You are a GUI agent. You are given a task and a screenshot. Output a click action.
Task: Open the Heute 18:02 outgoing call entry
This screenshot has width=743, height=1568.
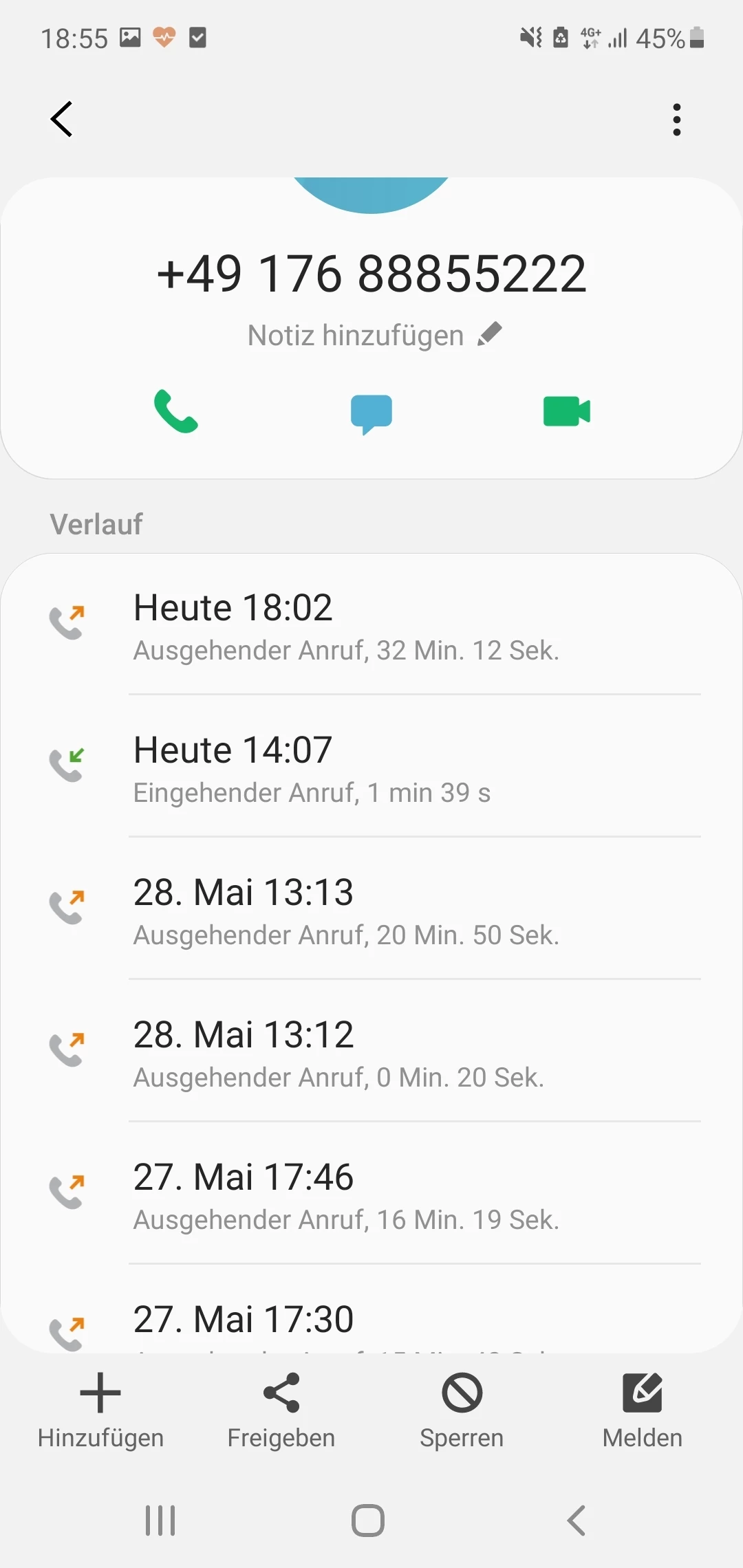pyautogui.click(x=371, y=626)
